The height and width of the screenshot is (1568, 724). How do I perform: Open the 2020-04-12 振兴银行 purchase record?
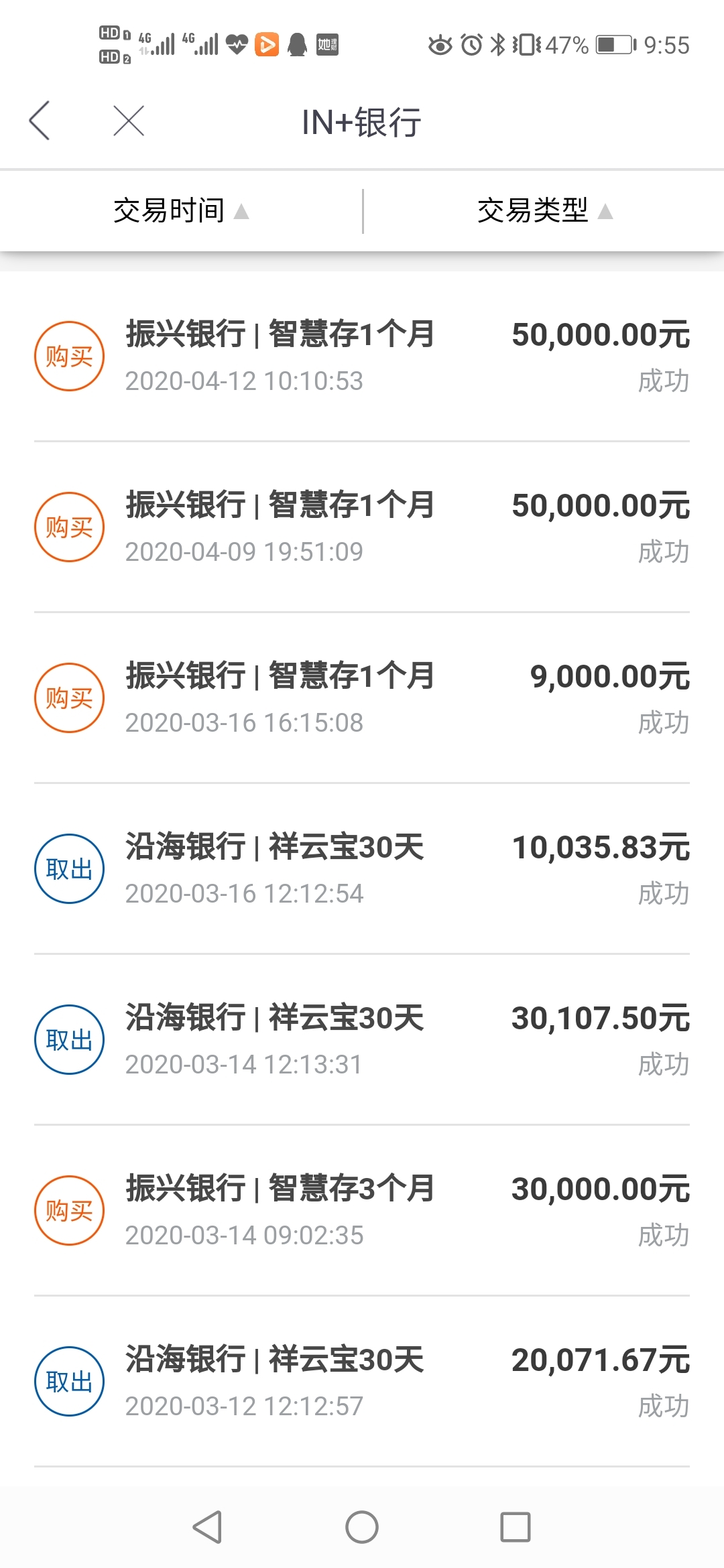click(x=362, y=356)
